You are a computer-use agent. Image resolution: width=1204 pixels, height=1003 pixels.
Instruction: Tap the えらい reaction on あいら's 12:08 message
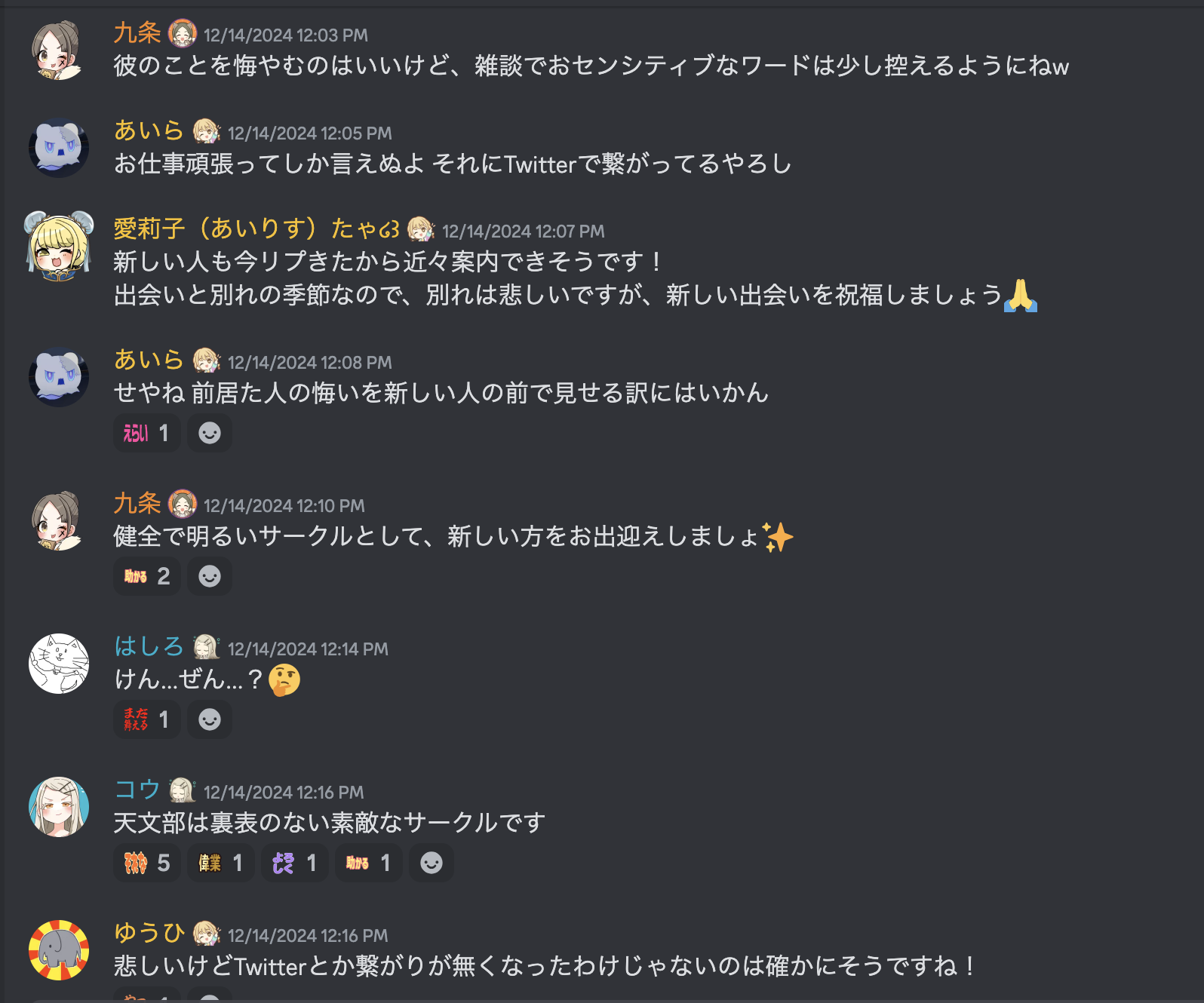tap(146, 433)
